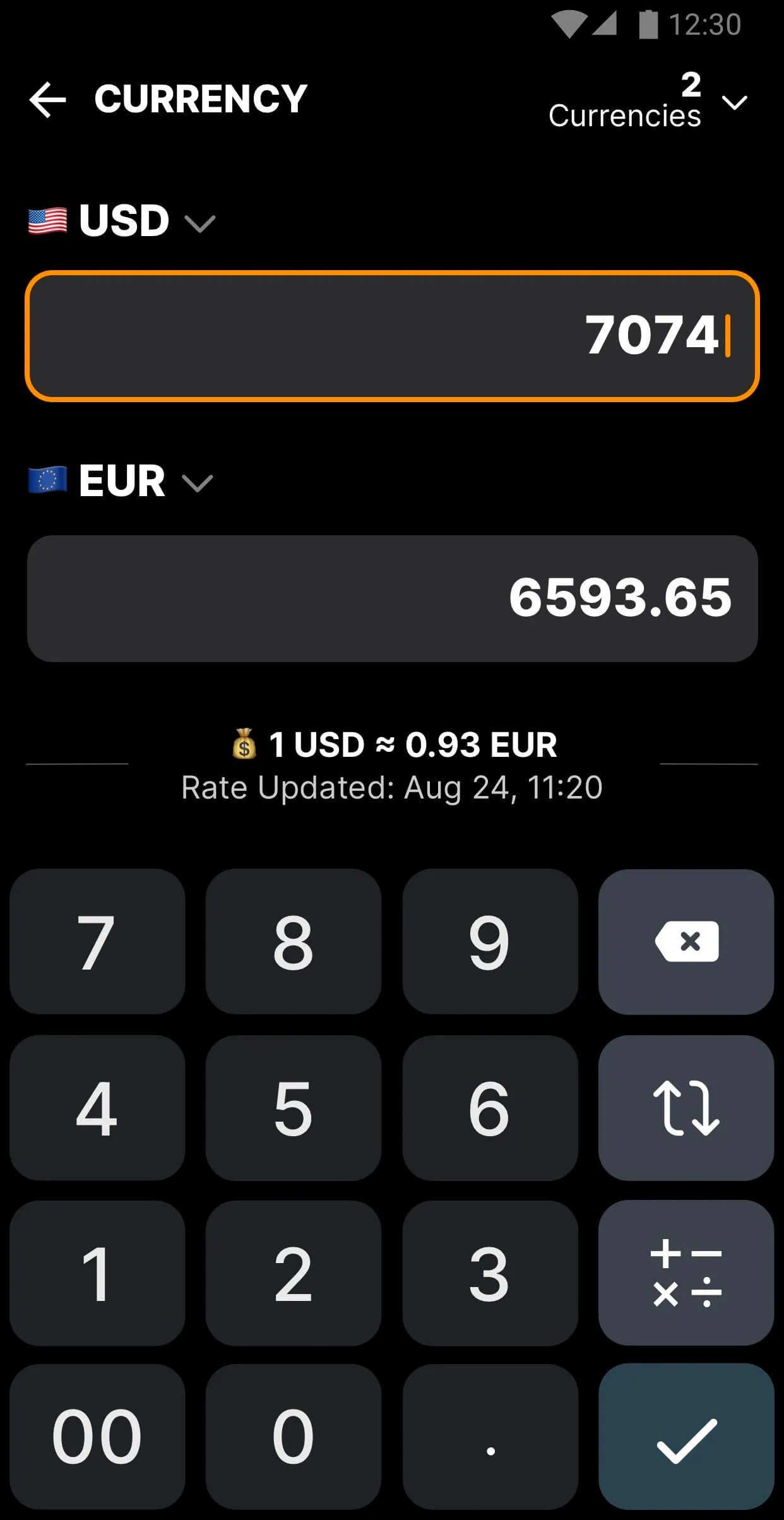Image resolution: width=784 pixels, height=1520 pixels.
Task: Enter digit 4 on keypad
Action: (x=97, y=1107)
